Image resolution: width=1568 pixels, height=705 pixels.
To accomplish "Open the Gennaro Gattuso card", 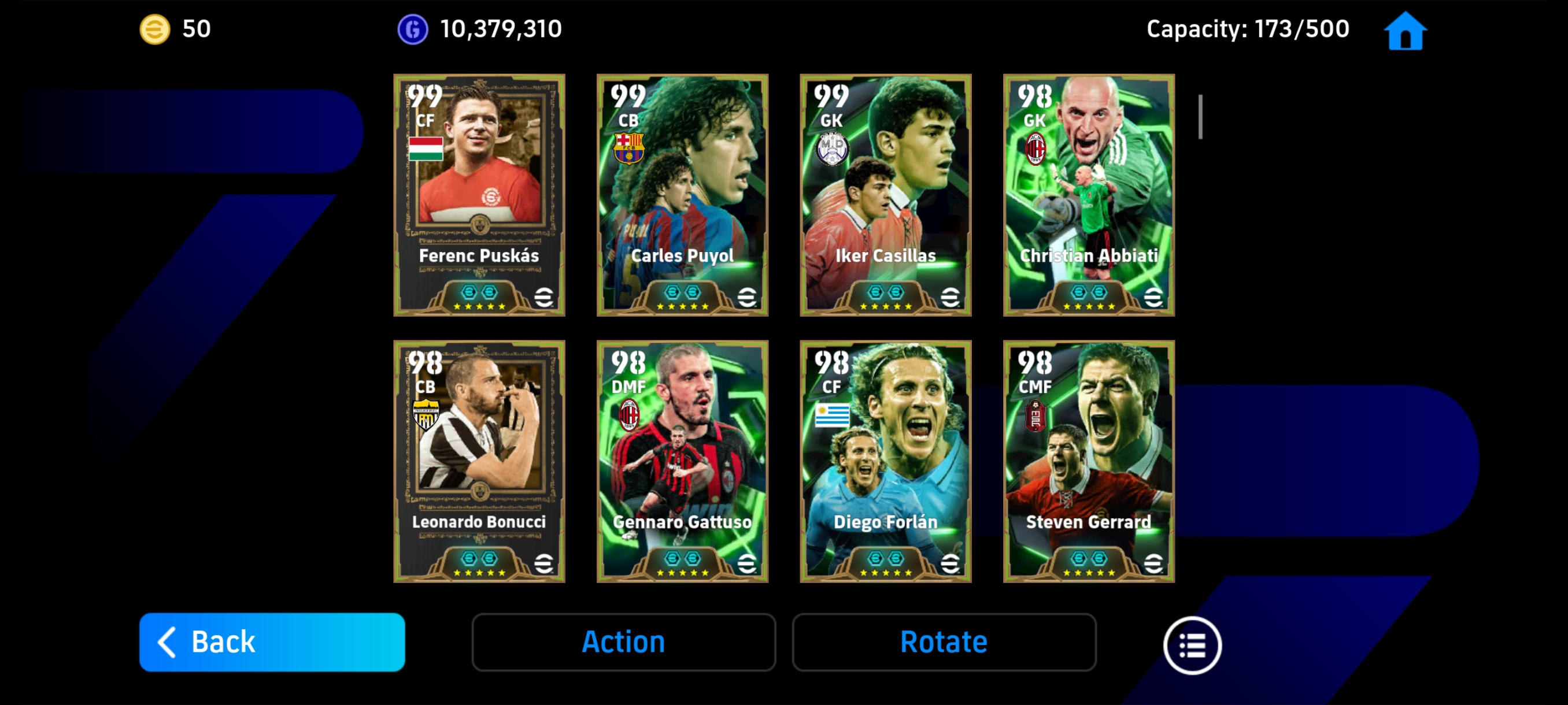I will (x=682, y=461).
